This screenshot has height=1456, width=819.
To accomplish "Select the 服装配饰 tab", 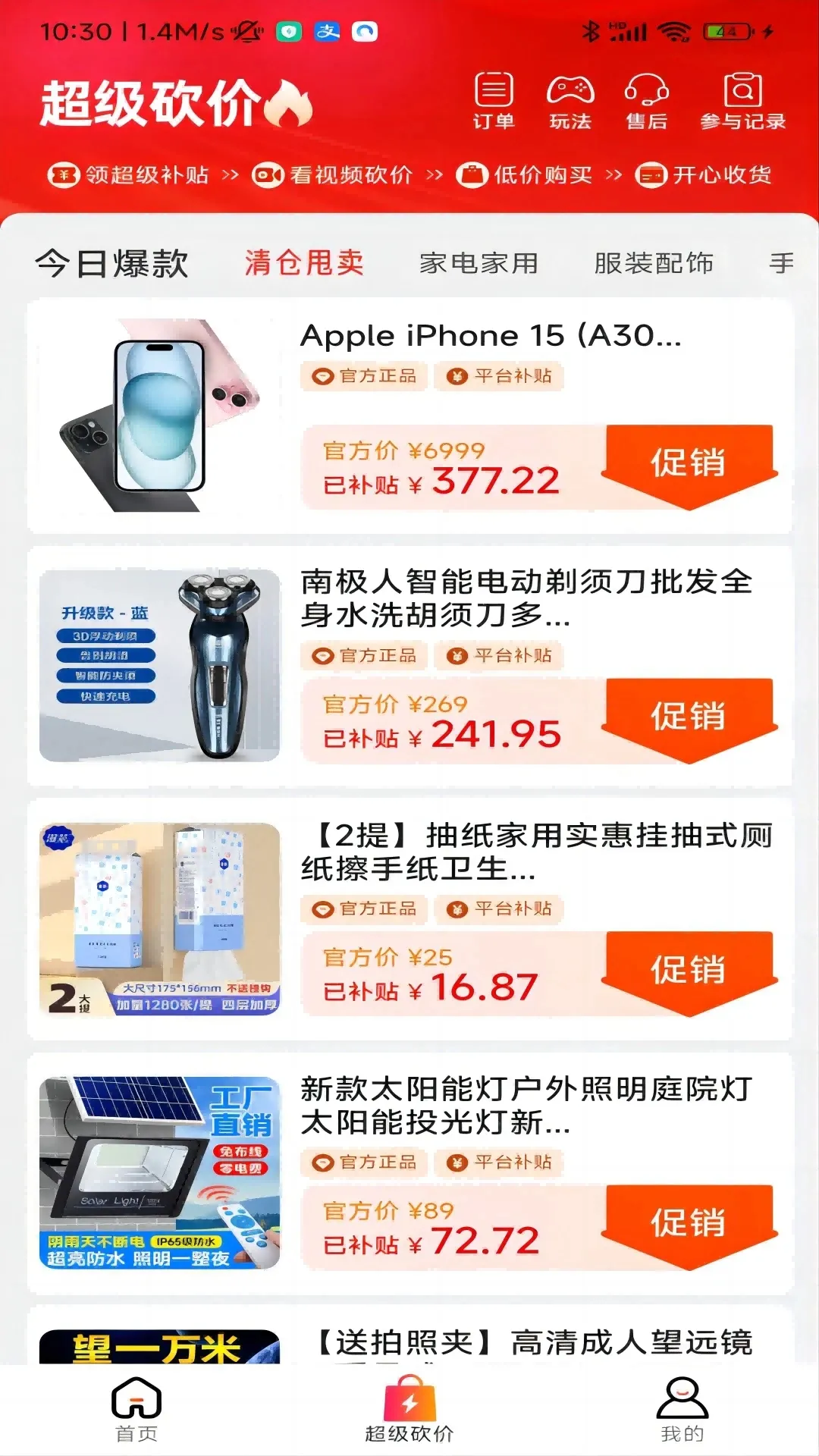I will click(655, 264).
